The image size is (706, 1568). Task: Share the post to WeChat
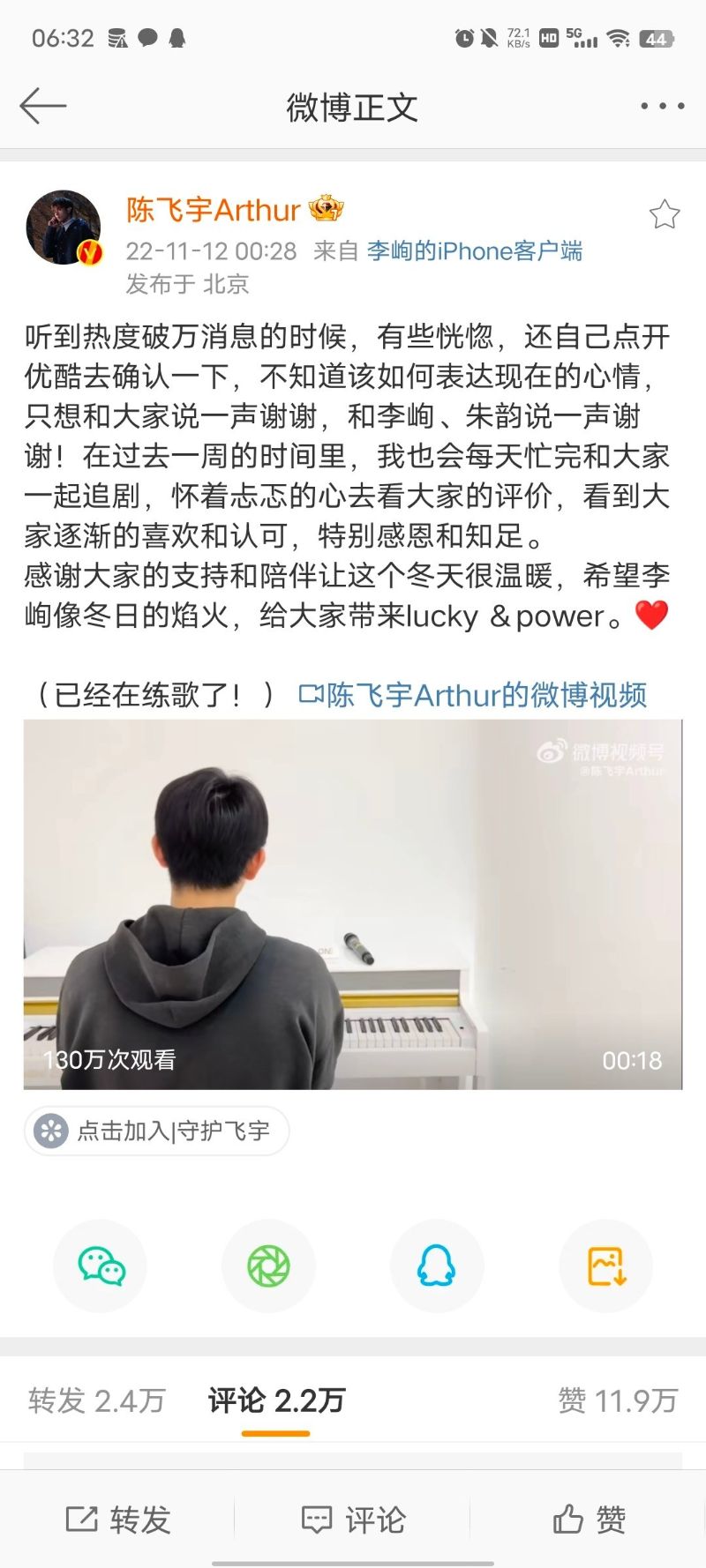(101, 1266)
